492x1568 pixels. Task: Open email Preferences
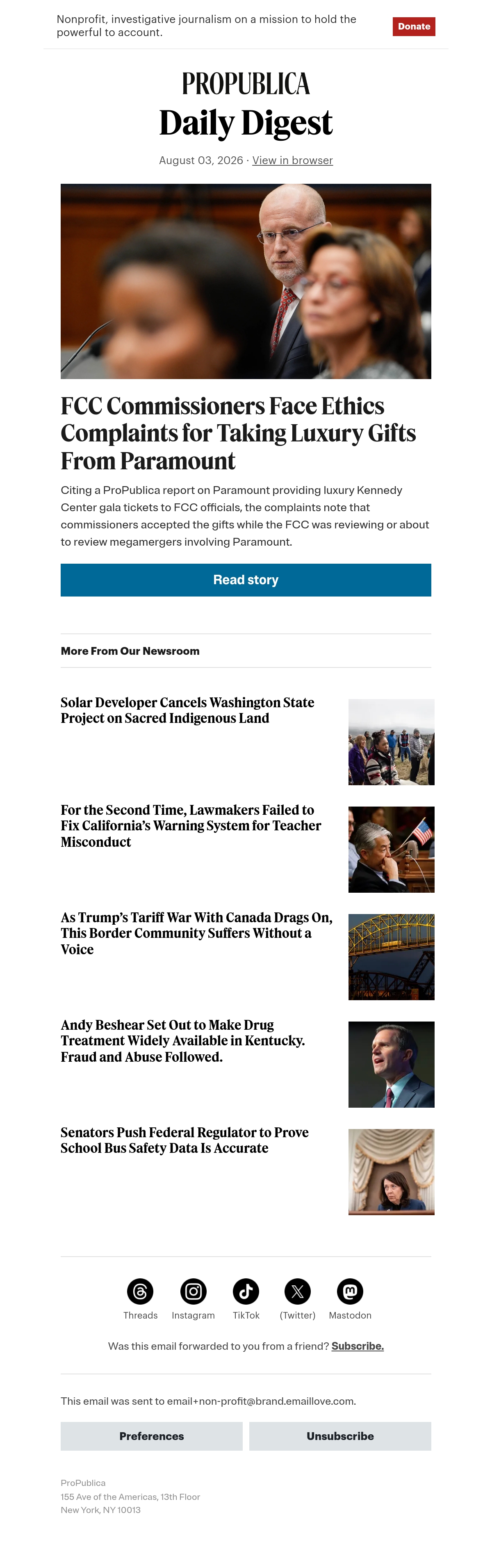coord(151,1436)
